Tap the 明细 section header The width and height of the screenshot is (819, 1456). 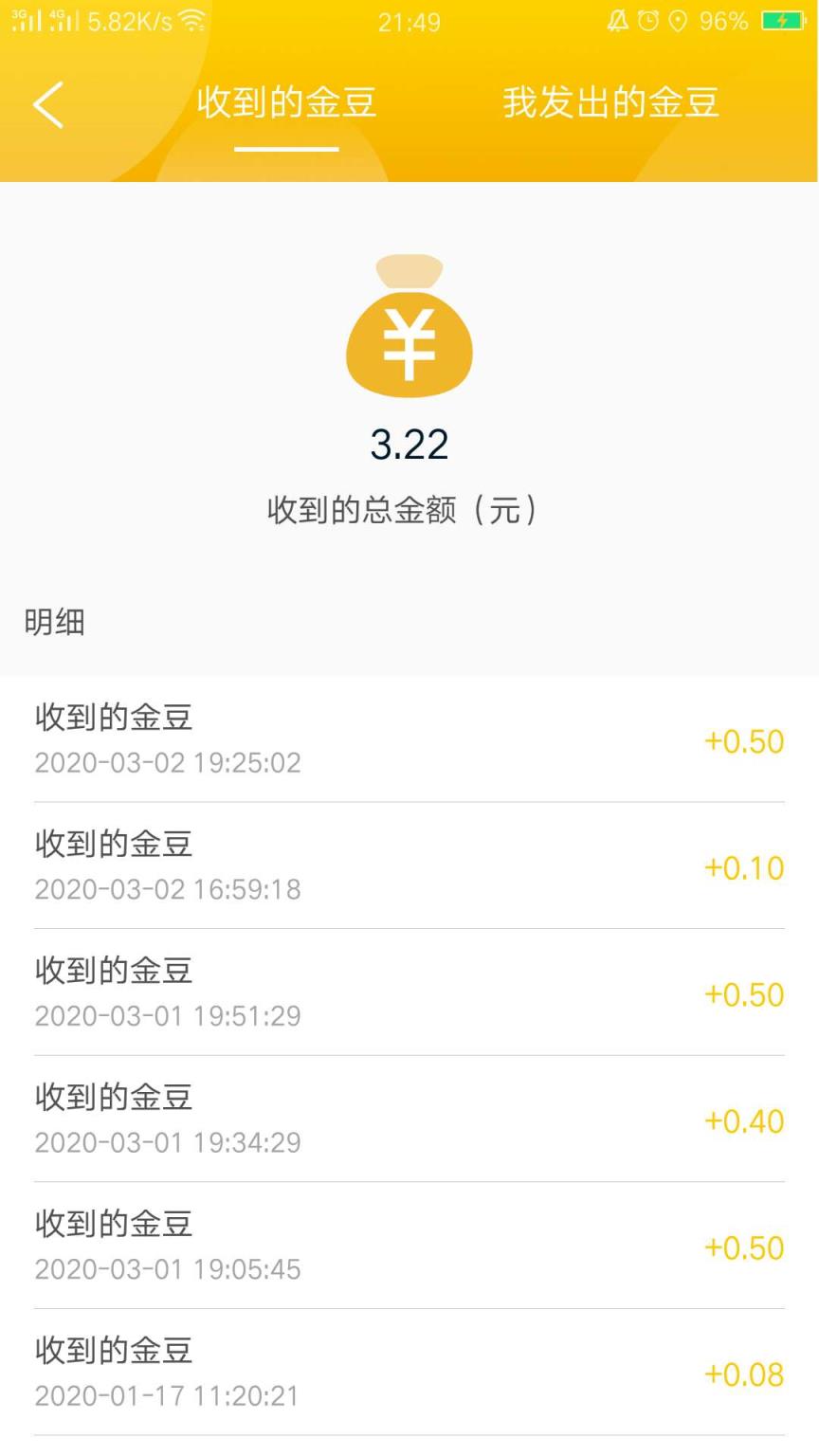point(54,622)
